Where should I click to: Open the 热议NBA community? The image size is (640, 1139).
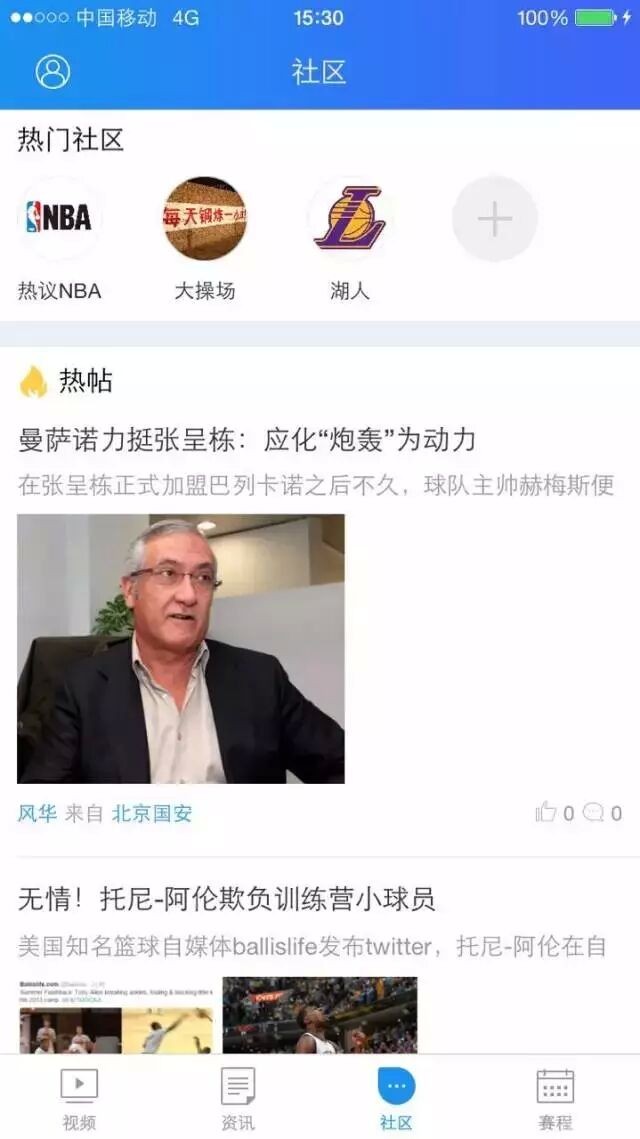[x=60, y=219]
